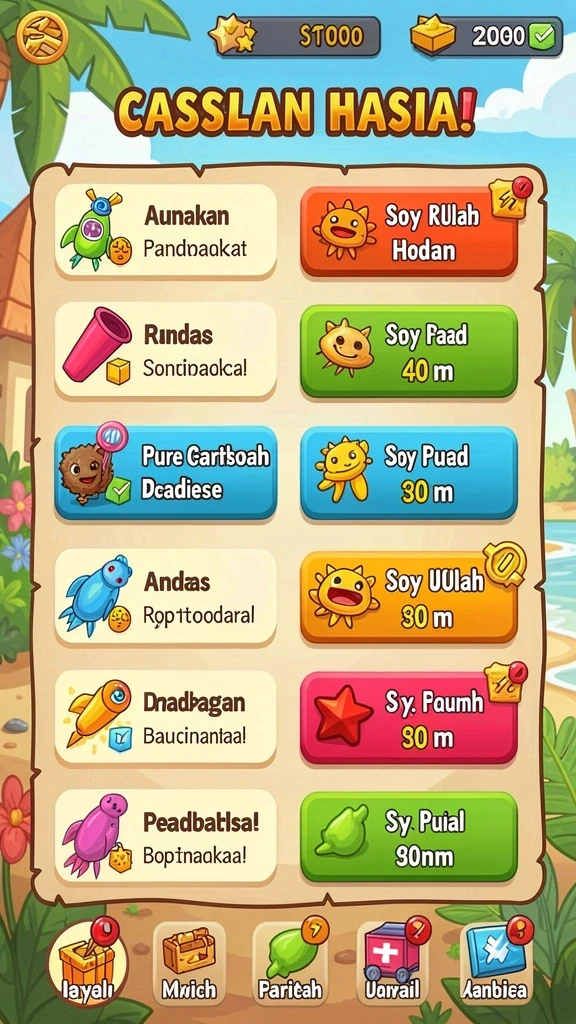Switch to the Aanbiea tab
Viewport: 576px width, 1024px height.
pos(496,963)
